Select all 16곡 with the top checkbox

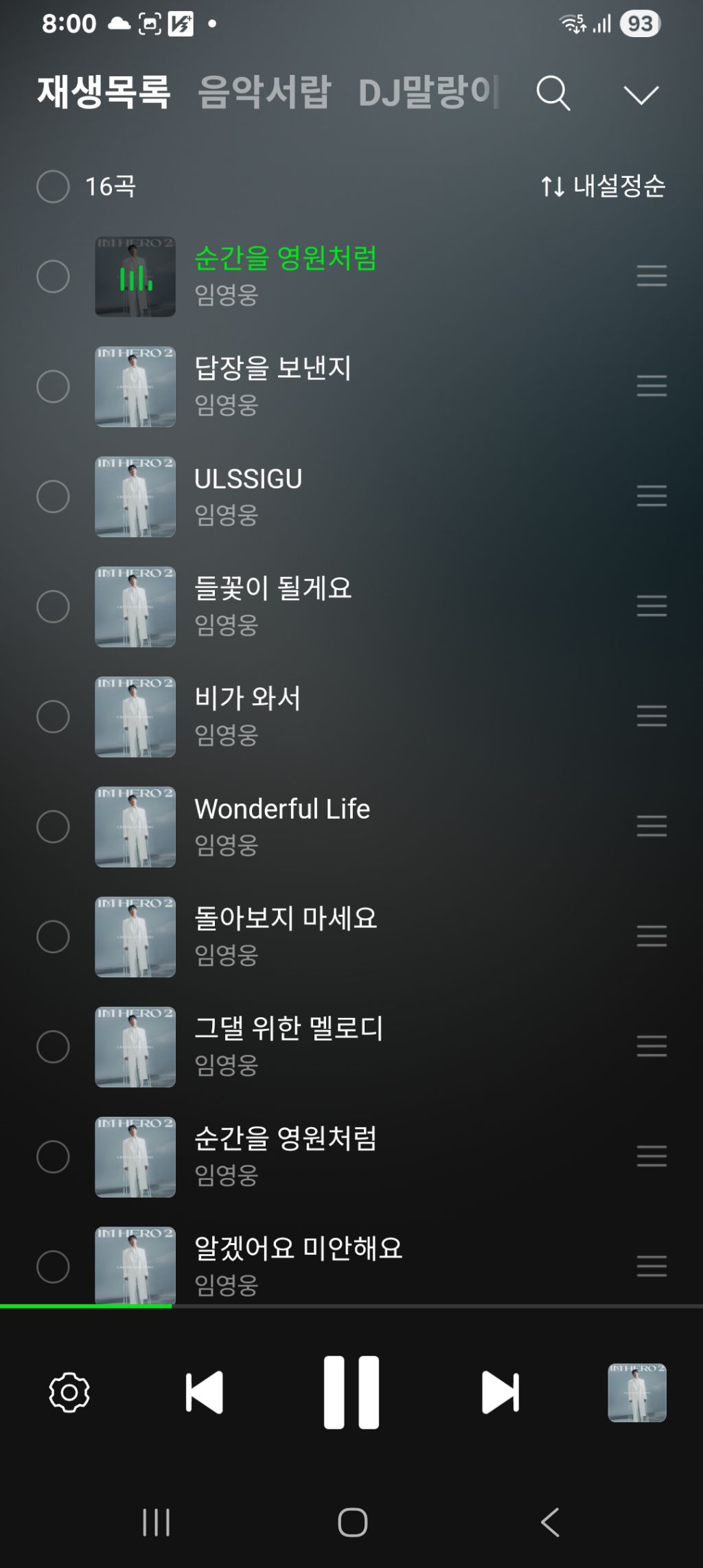pyautogui.click(x=53, y=186)
